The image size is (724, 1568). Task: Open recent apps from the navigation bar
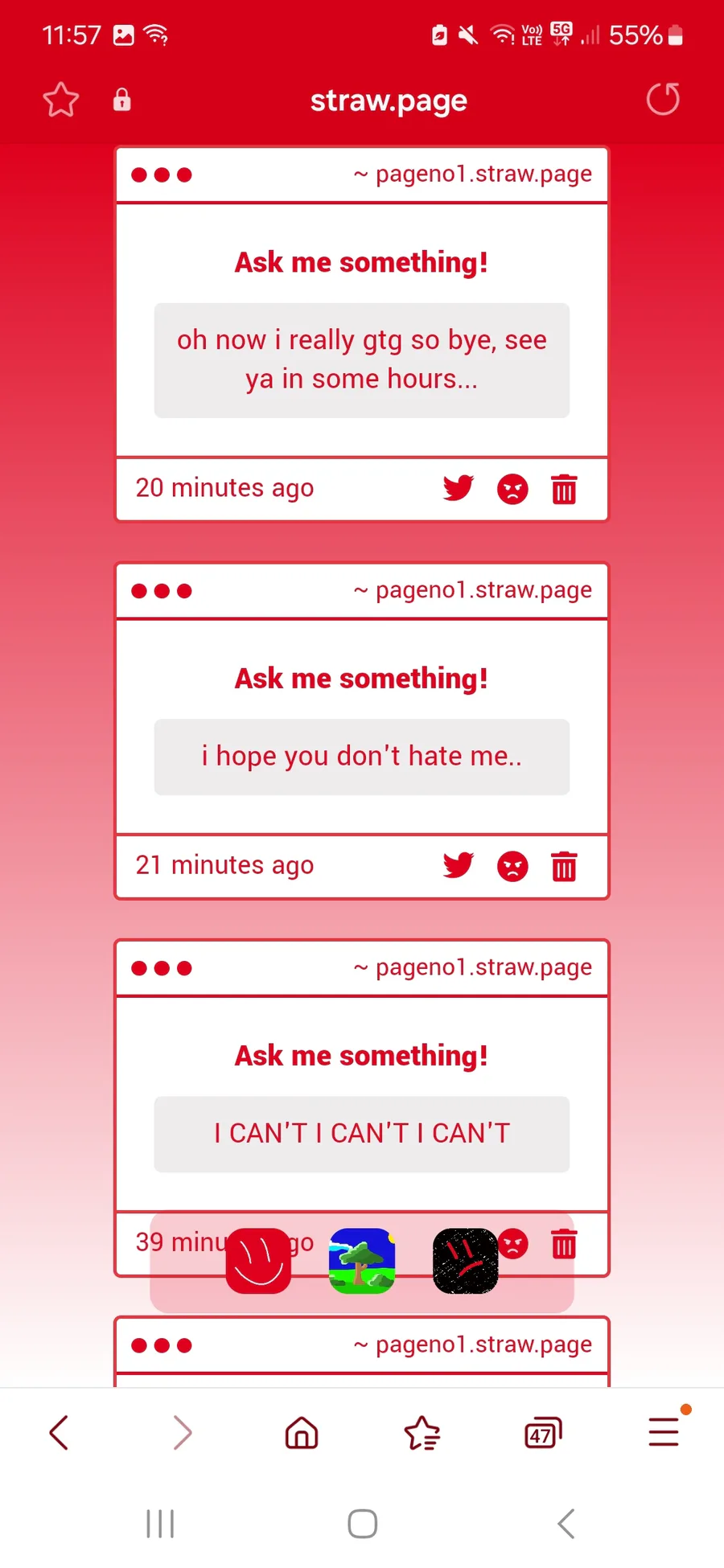coord(160,1524)
